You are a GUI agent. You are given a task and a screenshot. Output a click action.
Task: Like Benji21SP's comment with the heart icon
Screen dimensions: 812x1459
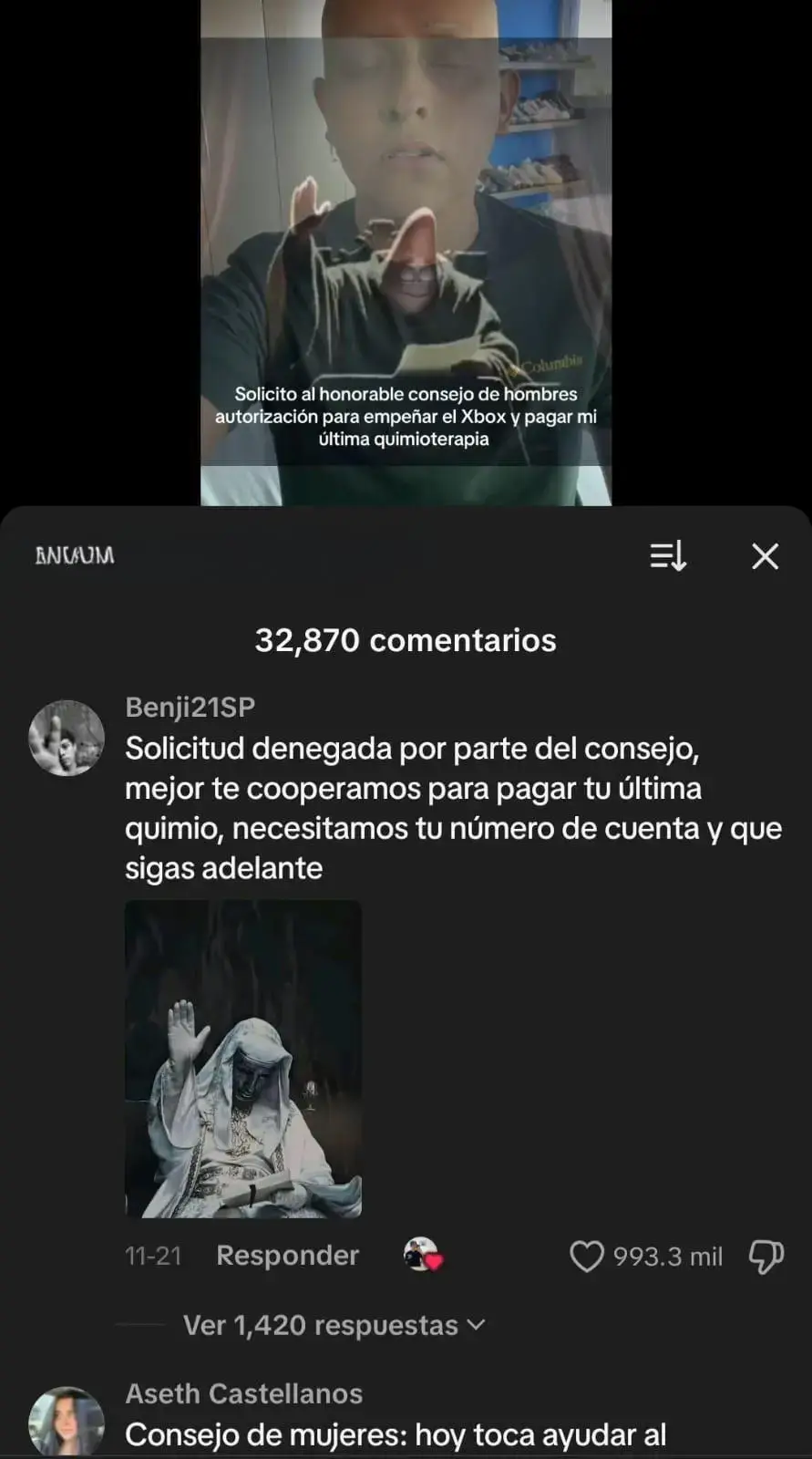(x=589, y=1257)
